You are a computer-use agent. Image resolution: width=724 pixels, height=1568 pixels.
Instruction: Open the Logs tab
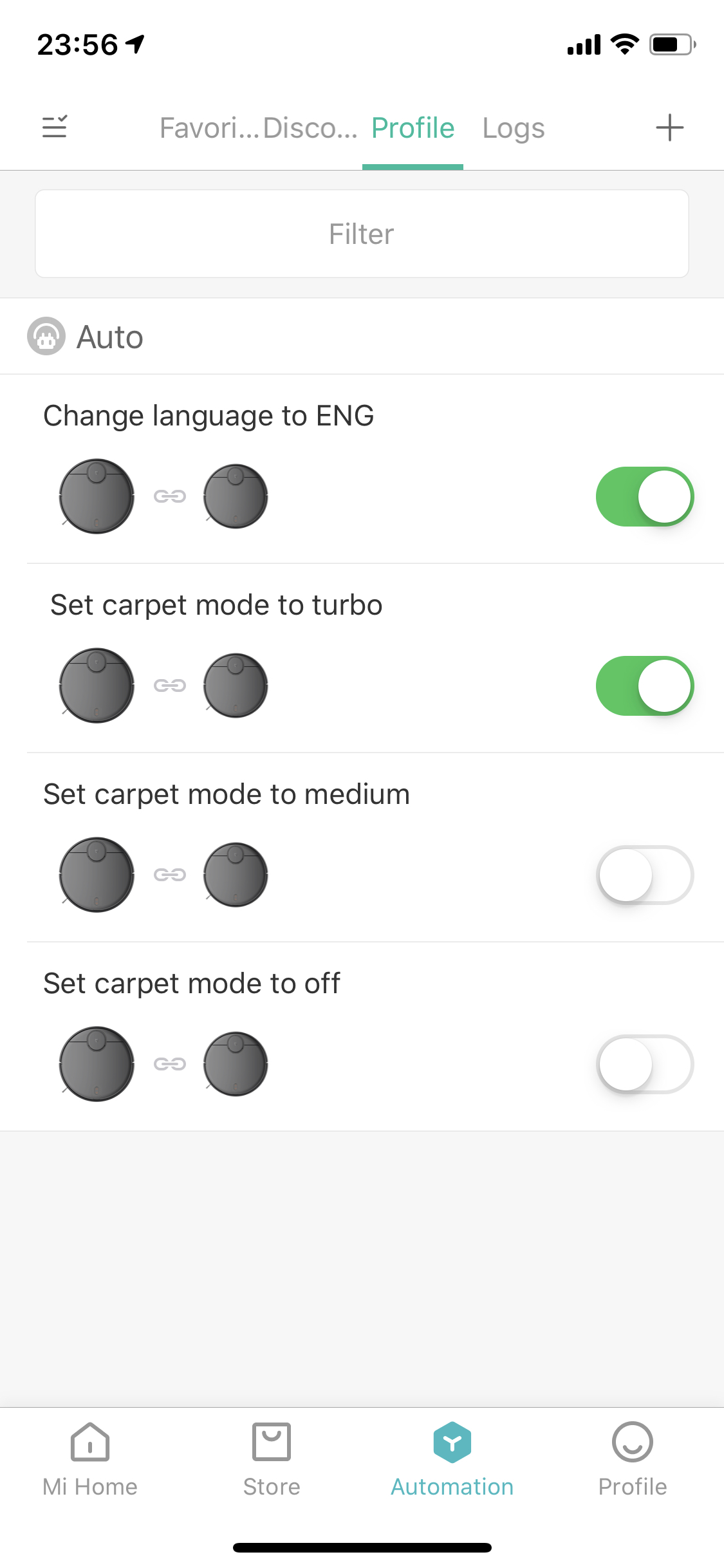point(514,128)
